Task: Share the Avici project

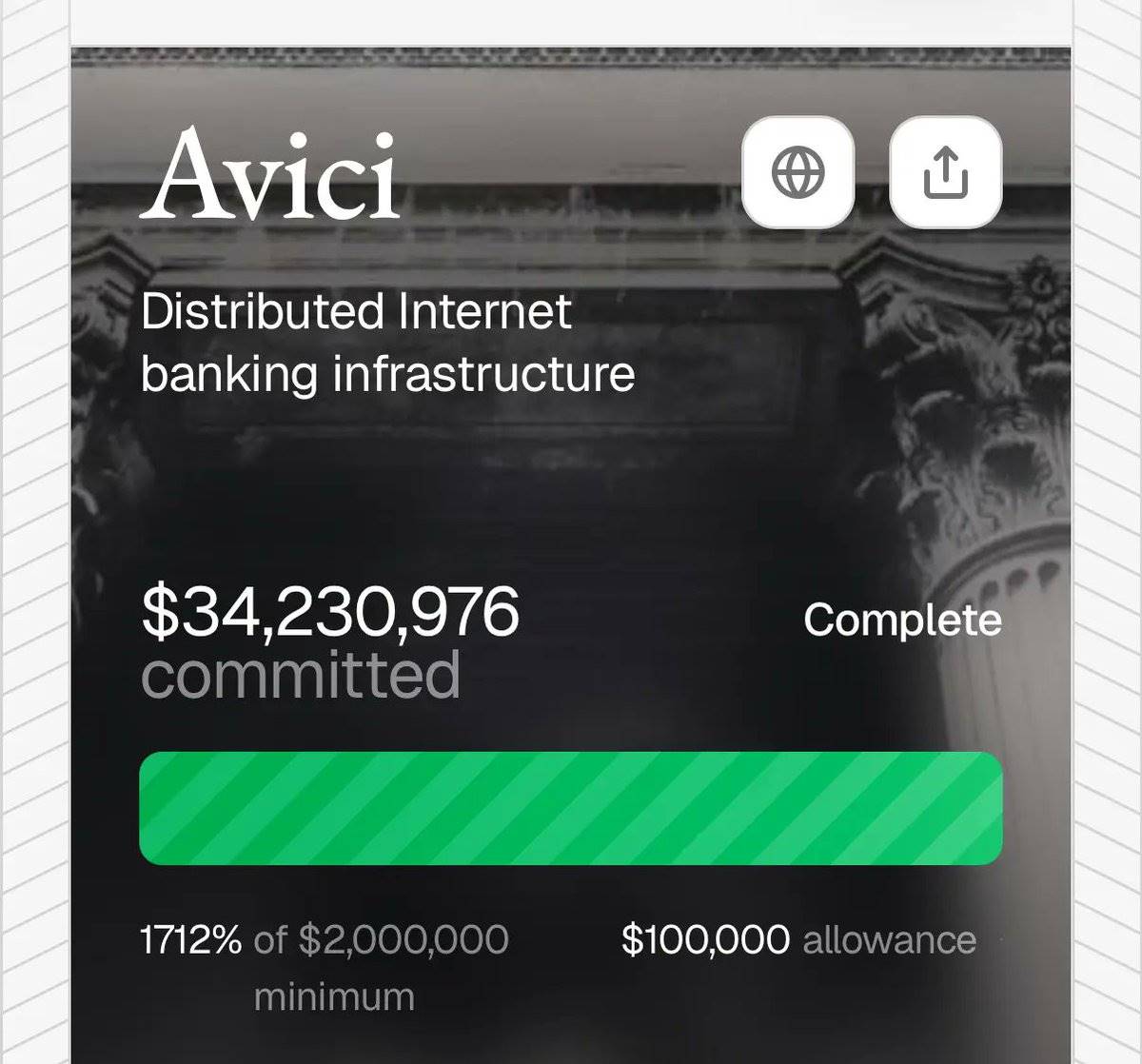Action: tap(945, 172)
